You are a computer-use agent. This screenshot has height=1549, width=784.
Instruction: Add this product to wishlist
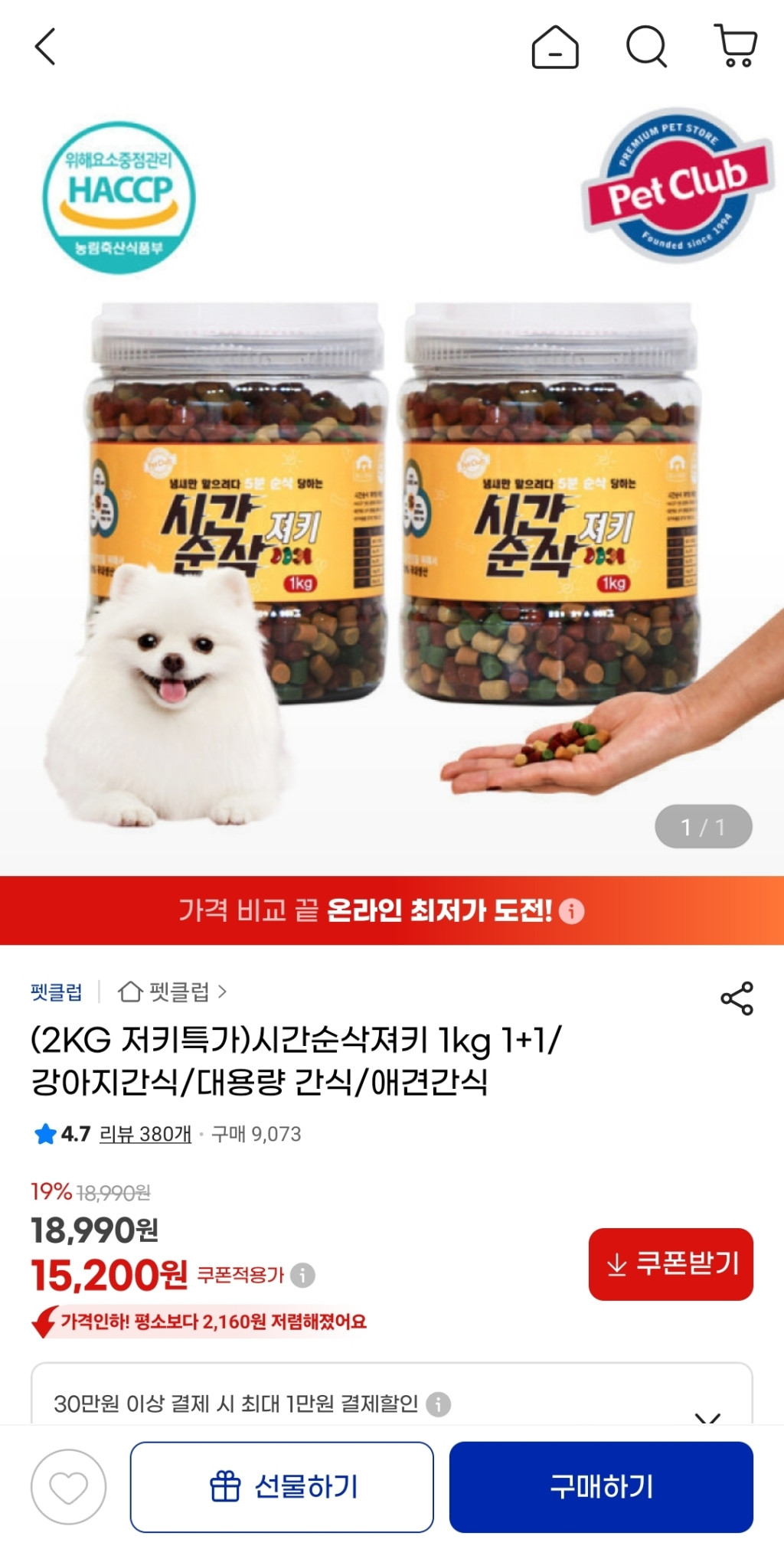(x=68, y=1487)
